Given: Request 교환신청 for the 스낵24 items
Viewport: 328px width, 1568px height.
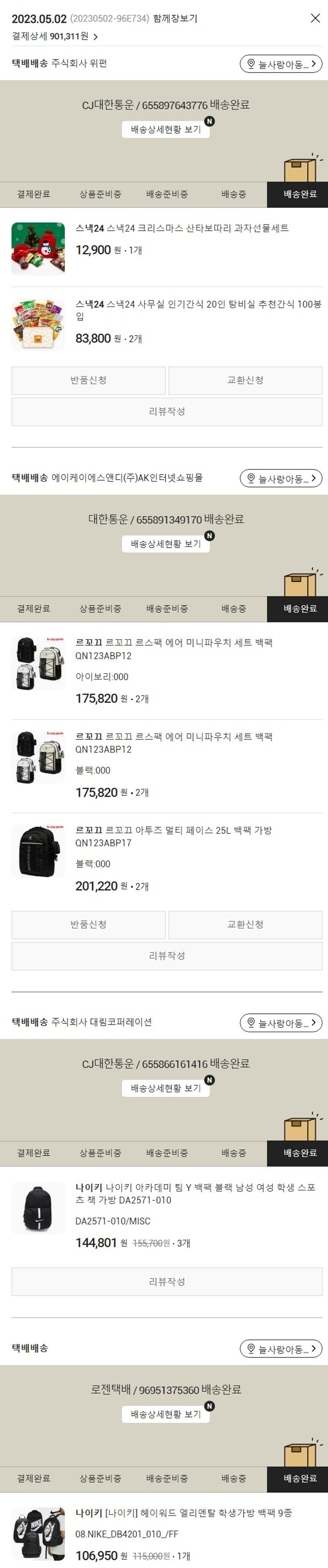Looking at the screenshot, I should pos(245,380).
